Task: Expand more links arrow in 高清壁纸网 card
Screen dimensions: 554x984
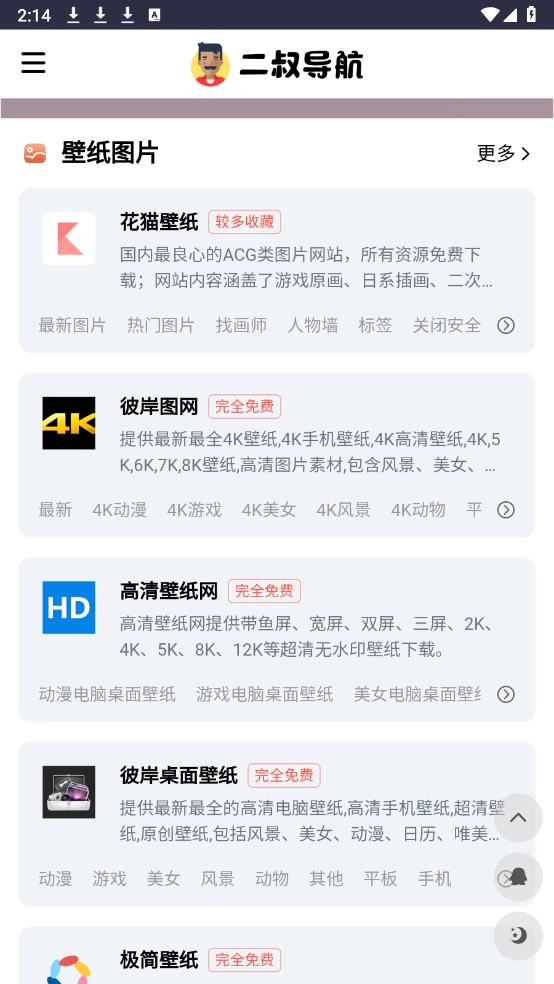Action: pos(506,694)
